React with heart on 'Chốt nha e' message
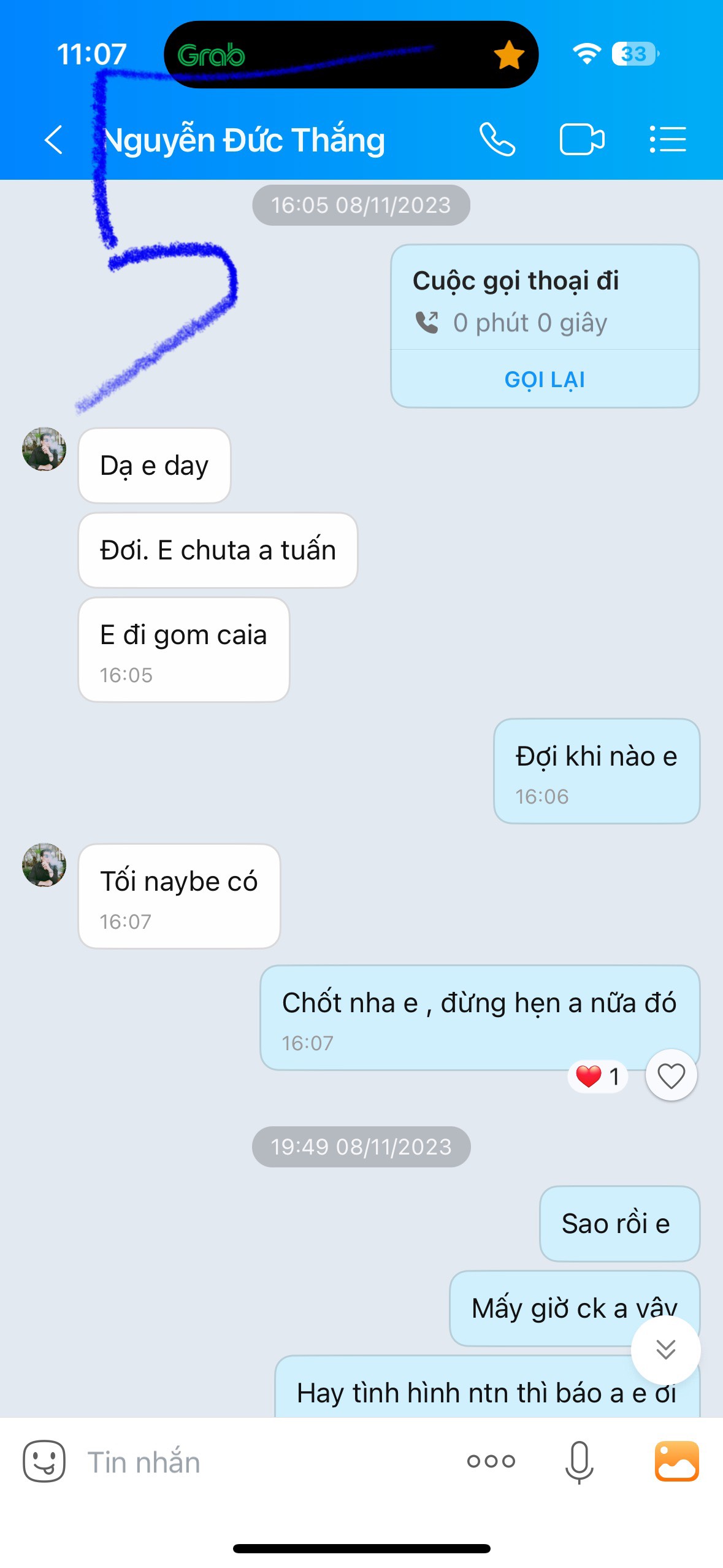This screenshot has height=1568, width=723. click(671, 1075)
